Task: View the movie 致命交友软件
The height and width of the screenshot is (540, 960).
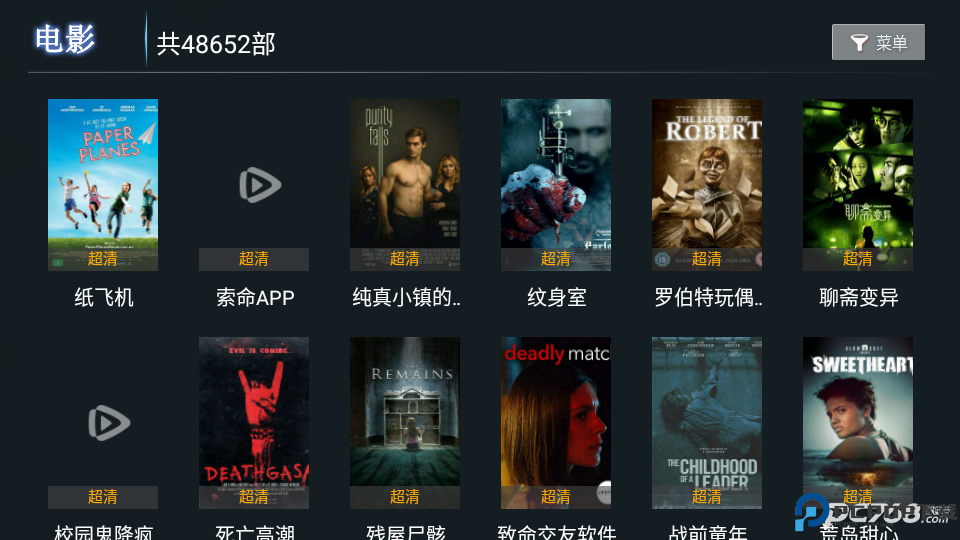Action: pyautogui.click(x=556, y=423)
